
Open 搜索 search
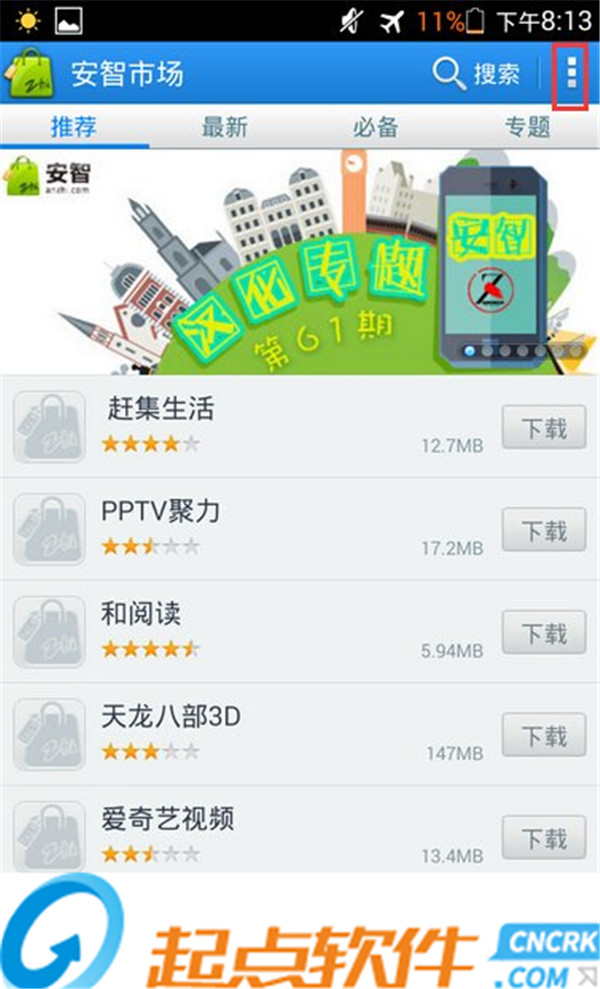click(x=476, y=73)
